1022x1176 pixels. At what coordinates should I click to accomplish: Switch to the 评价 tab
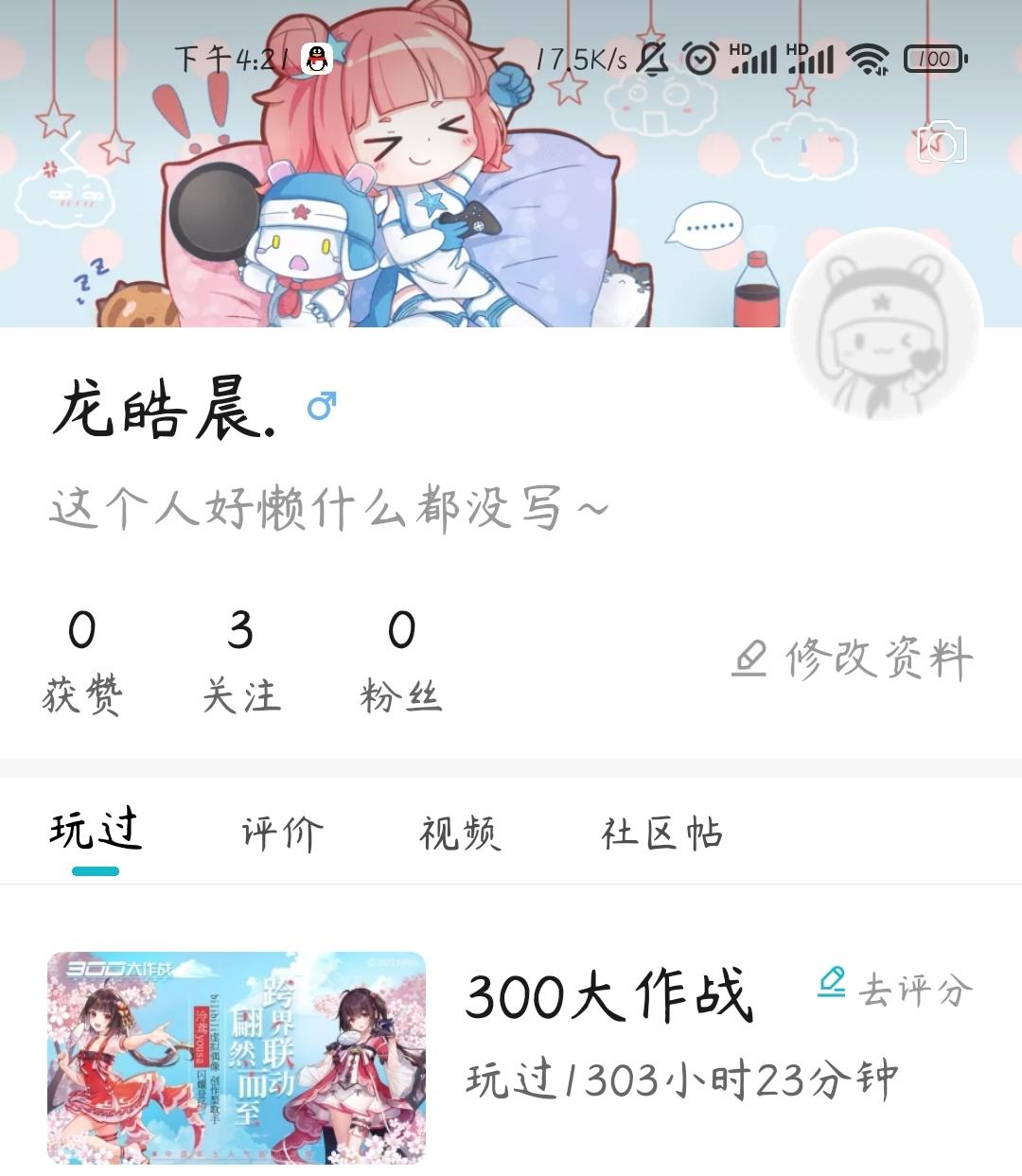[x=282, y=834]
